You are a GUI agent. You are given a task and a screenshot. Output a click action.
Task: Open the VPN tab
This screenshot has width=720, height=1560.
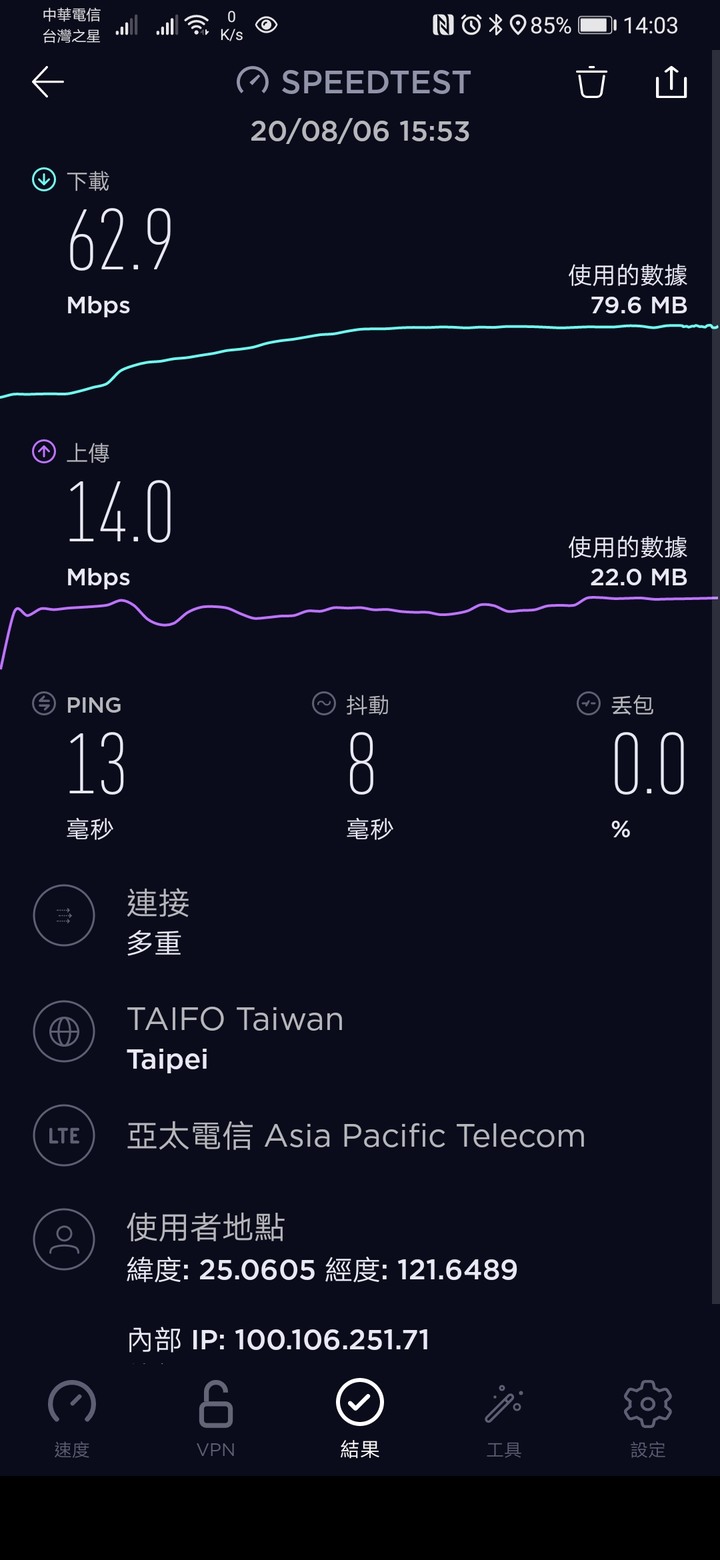click(x=216, y=1418)
